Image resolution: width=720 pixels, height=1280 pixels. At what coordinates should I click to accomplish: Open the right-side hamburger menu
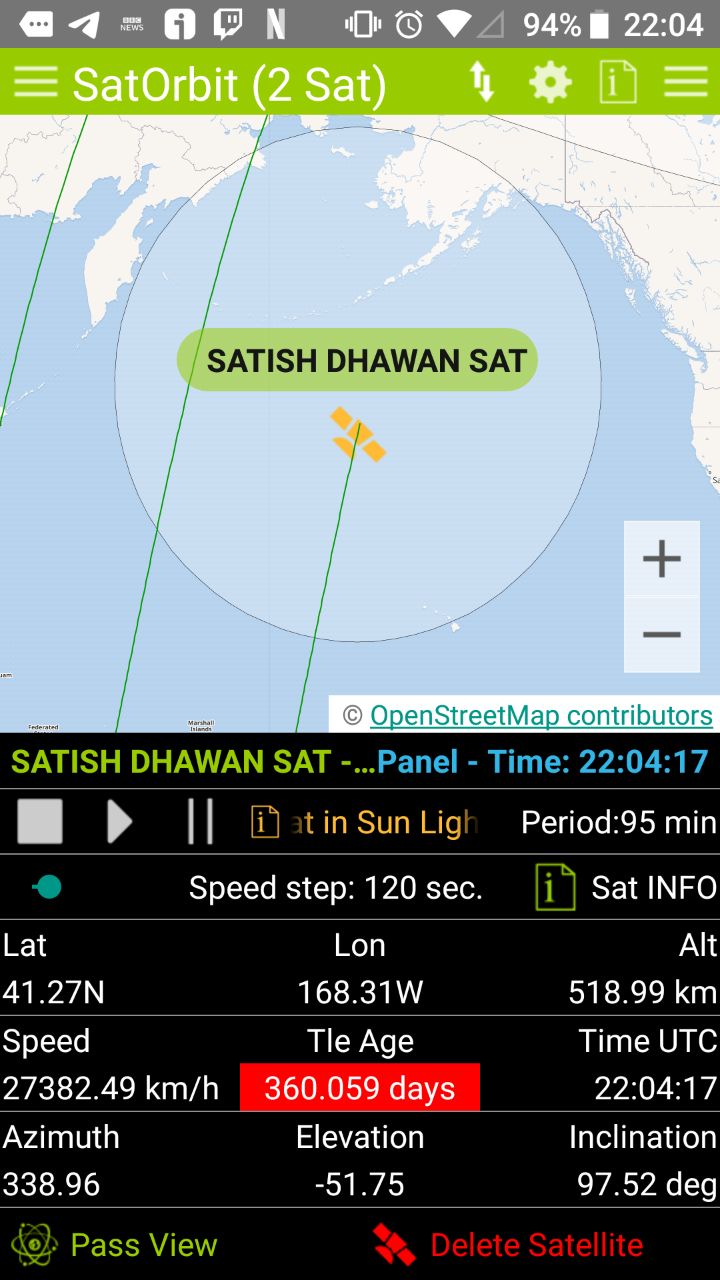(x=686, y=82)
